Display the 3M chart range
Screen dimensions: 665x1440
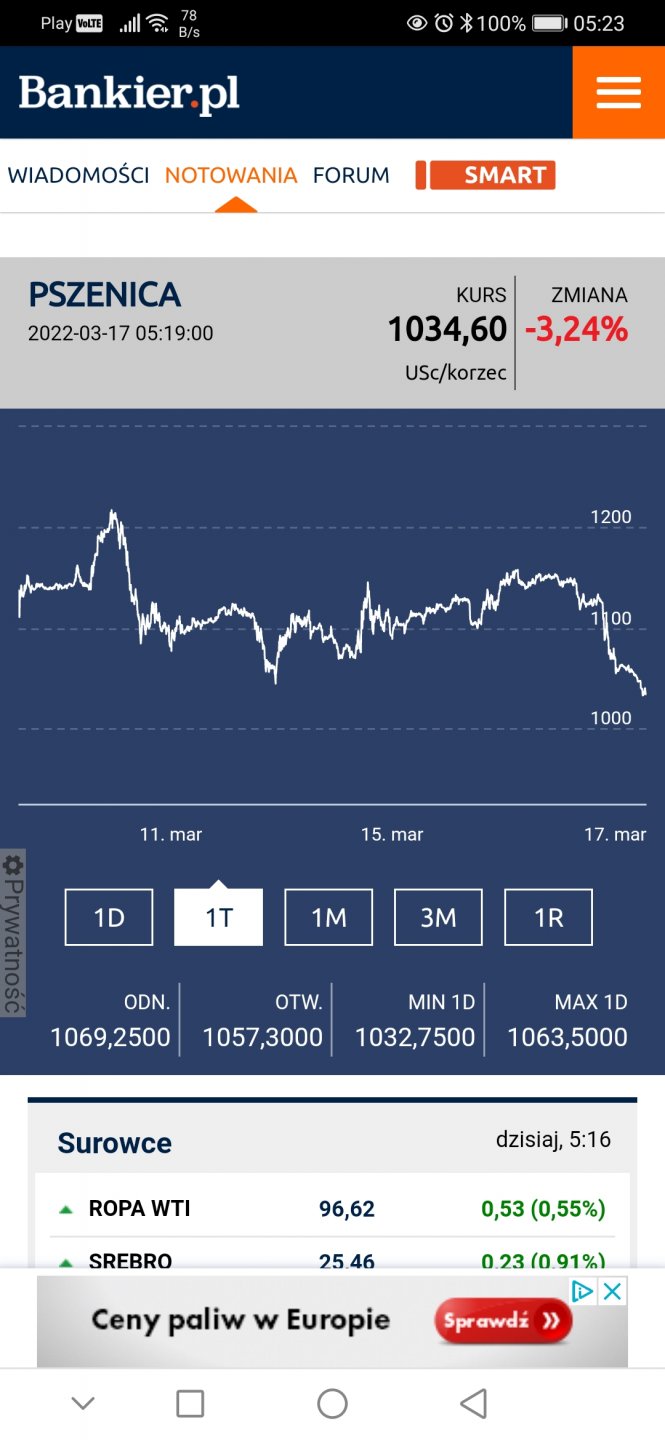pos(438,917)
